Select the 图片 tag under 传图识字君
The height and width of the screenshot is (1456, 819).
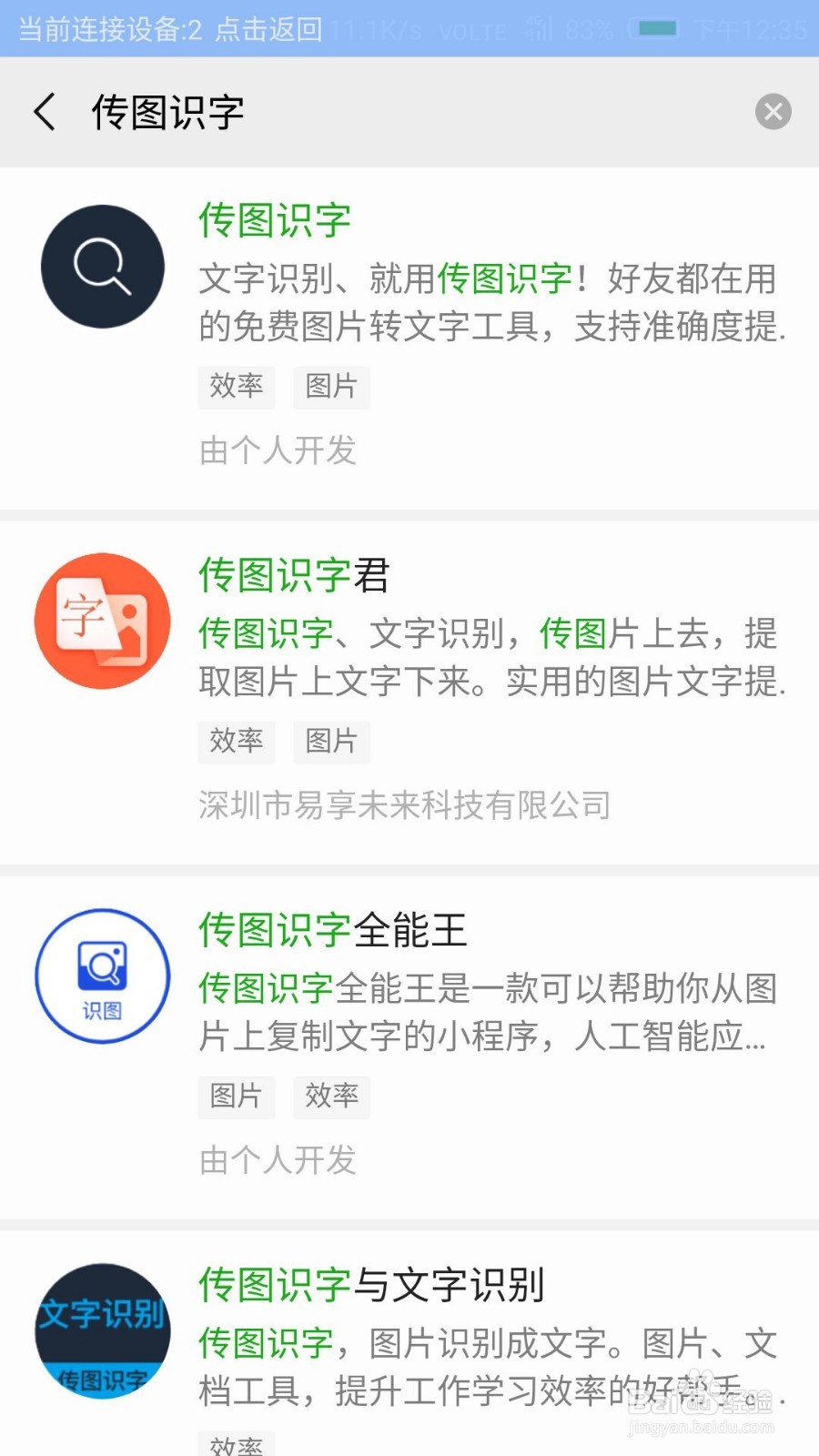(x=330, y=743)
